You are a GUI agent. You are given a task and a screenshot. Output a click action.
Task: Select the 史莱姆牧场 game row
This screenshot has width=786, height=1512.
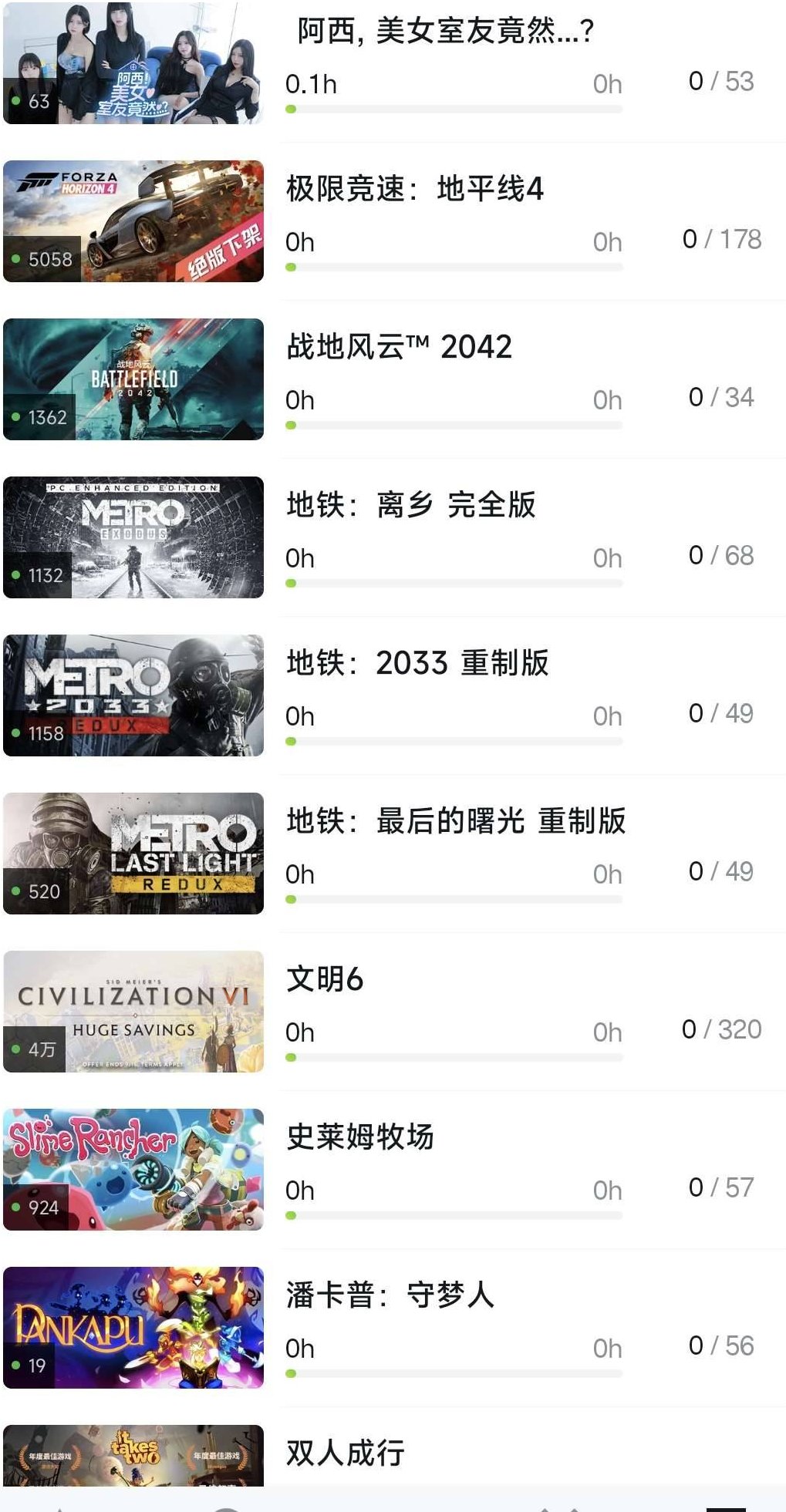[360, 1137]
